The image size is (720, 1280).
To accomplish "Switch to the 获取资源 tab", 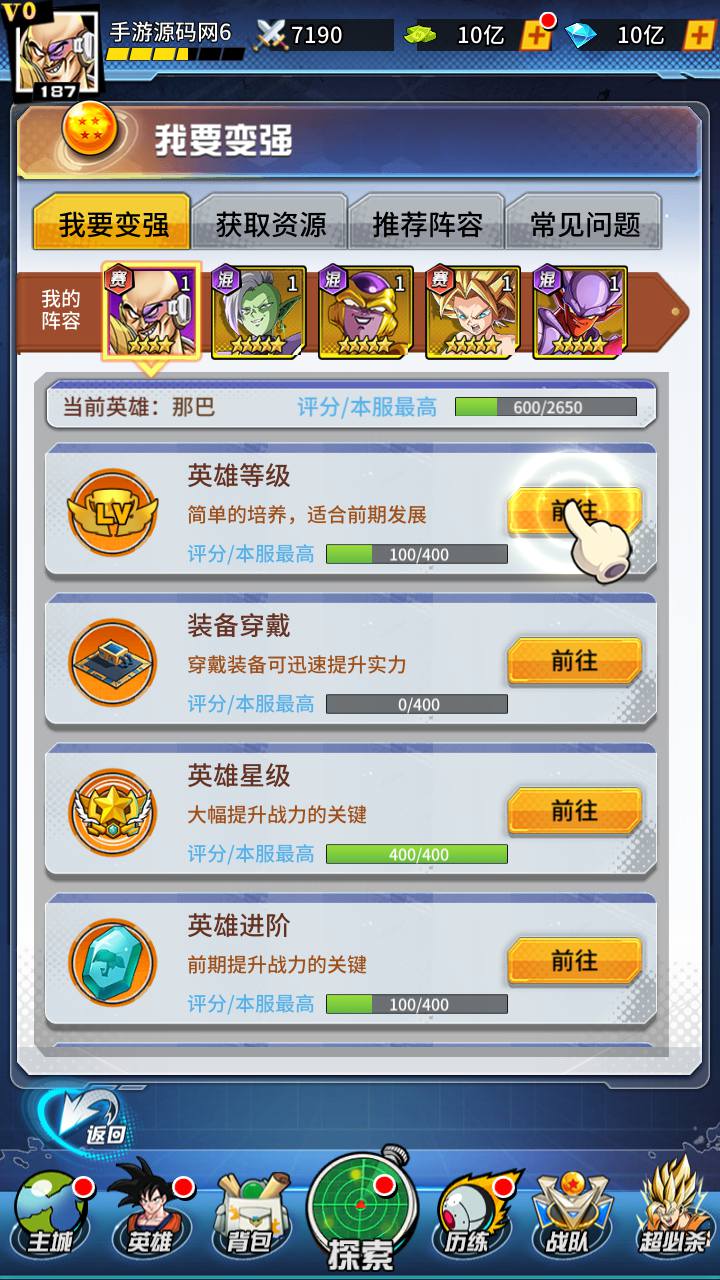I will coord(270,224).
